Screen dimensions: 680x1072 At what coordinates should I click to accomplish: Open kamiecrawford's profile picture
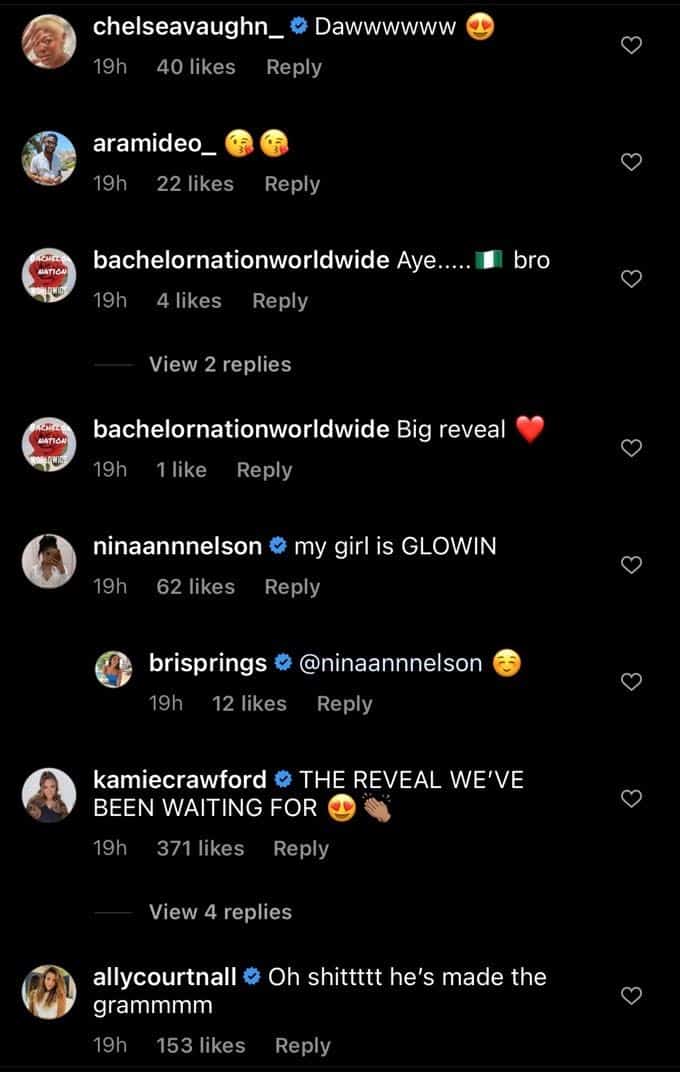pos(49,794)
